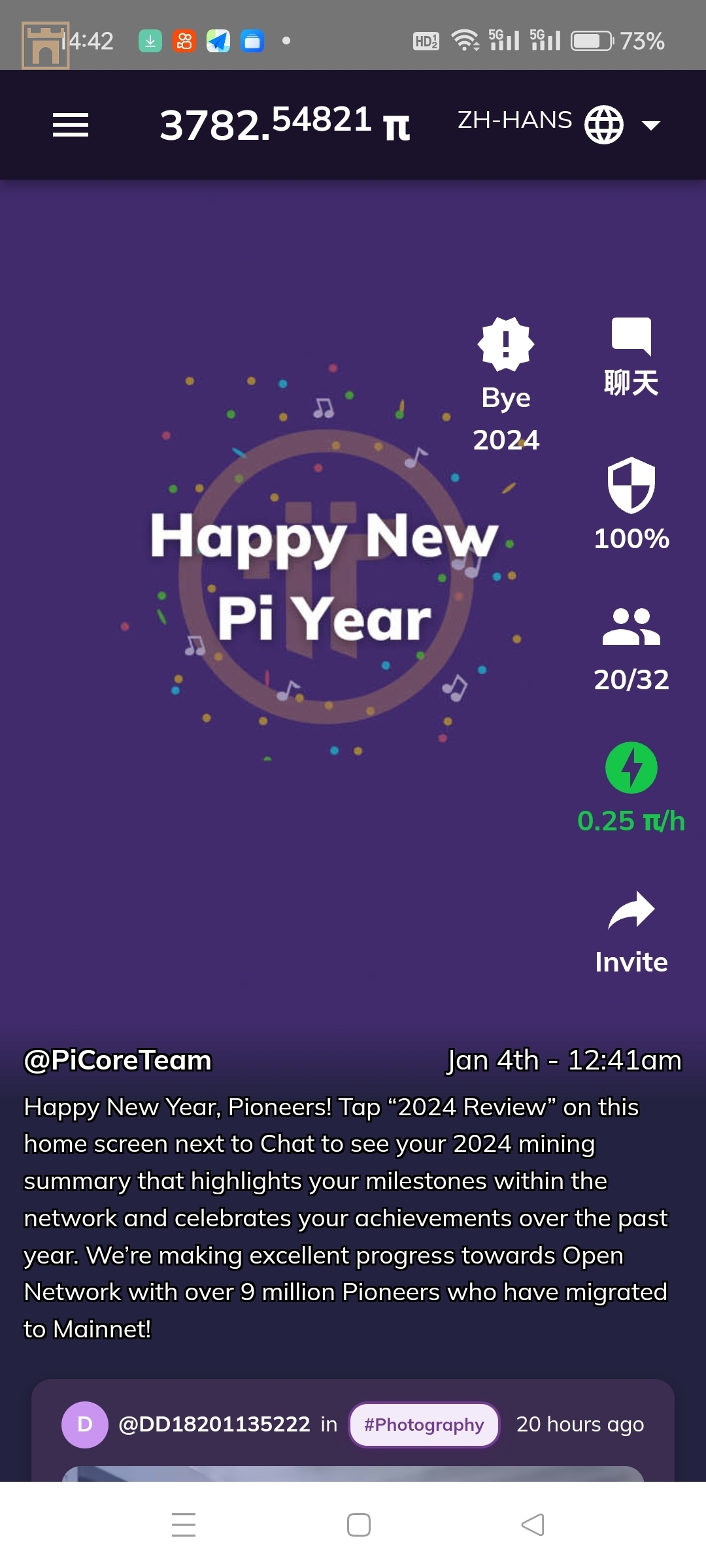The height and width of the screenshot is (1568, 706).
Task: Open the chat (聊天) section
Action: click(631, 357)
